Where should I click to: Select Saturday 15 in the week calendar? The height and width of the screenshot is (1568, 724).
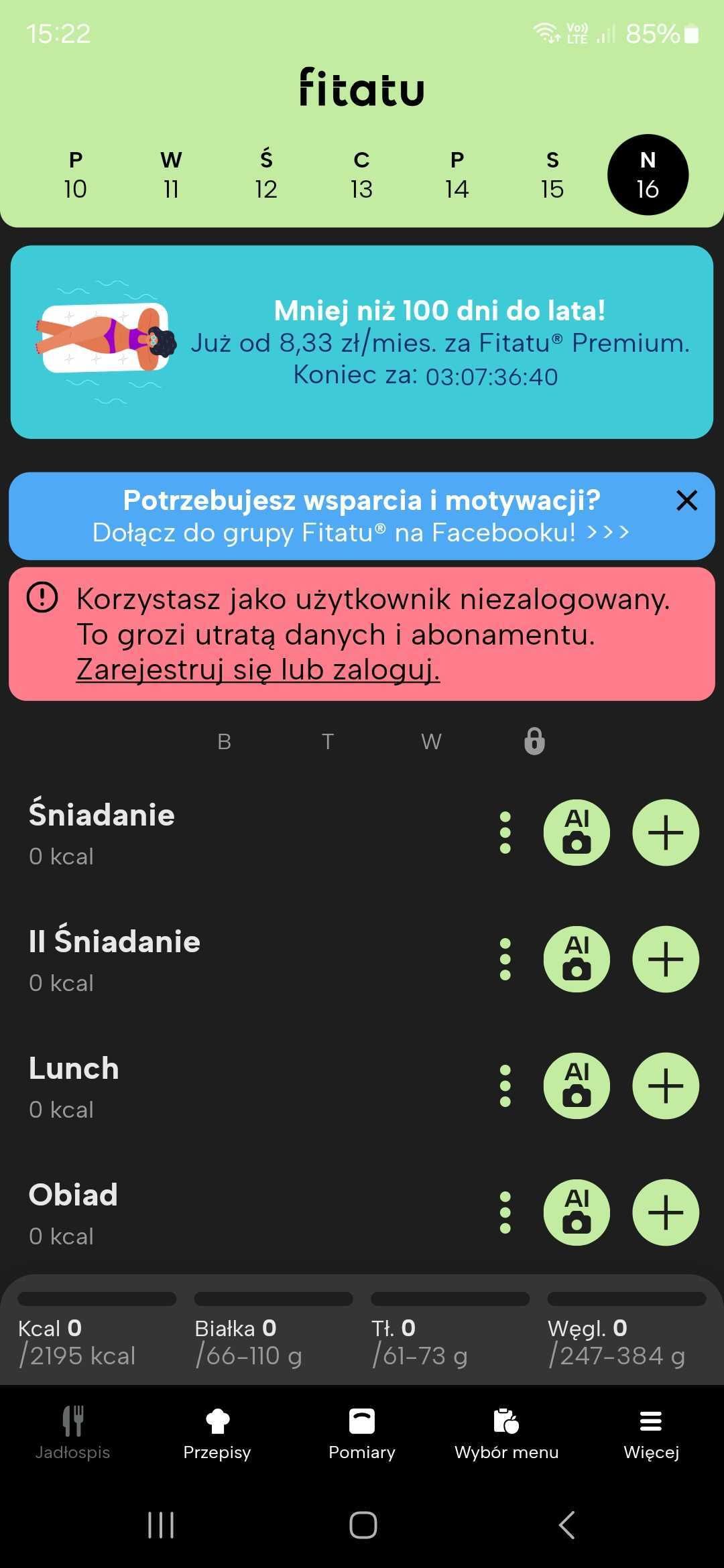click(x=552, y=174)
